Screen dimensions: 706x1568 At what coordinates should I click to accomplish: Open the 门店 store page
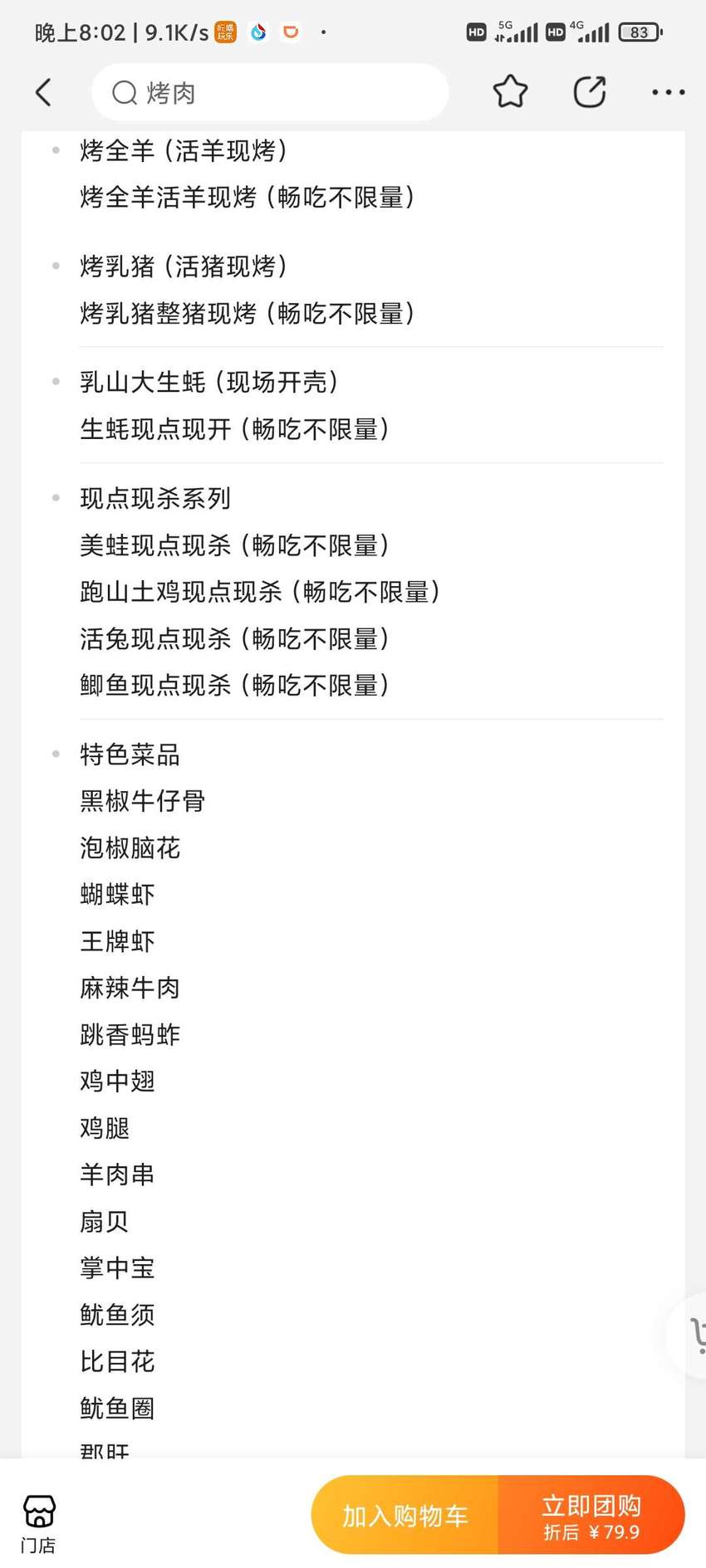point(39,1524)
